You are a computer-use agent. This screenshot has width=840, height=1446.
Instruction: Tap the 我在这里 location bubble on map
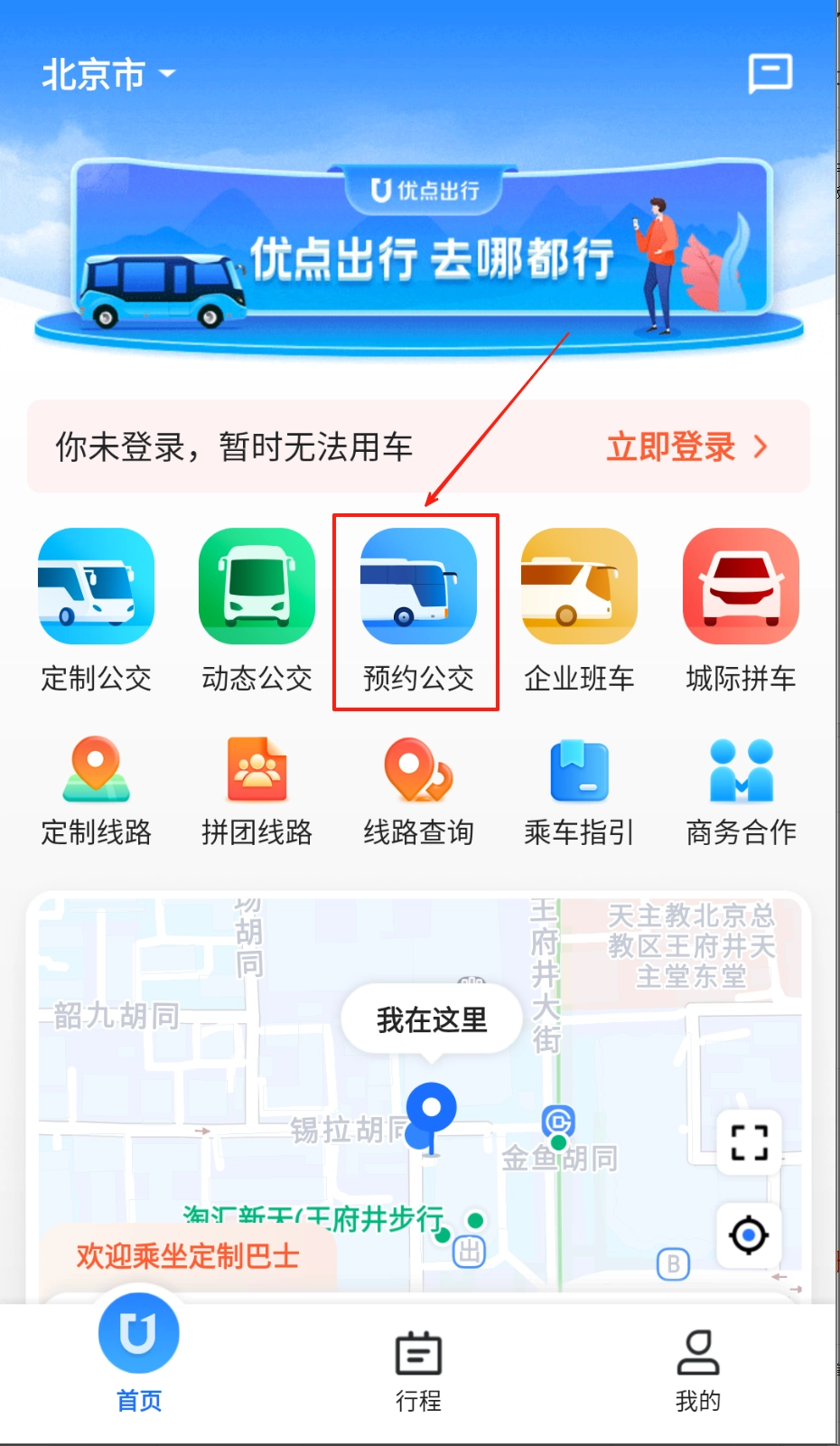pyautogui.click(x=431, y=1019)
